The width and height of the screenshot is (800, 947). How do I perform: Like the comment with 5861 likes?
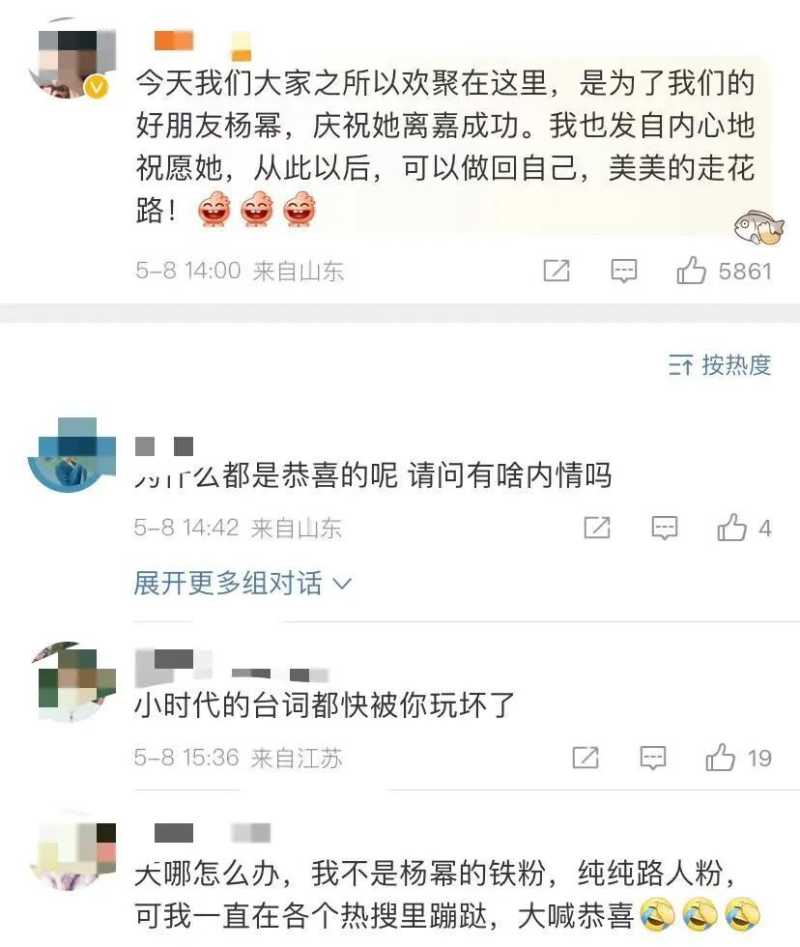(x=692, y=271)
